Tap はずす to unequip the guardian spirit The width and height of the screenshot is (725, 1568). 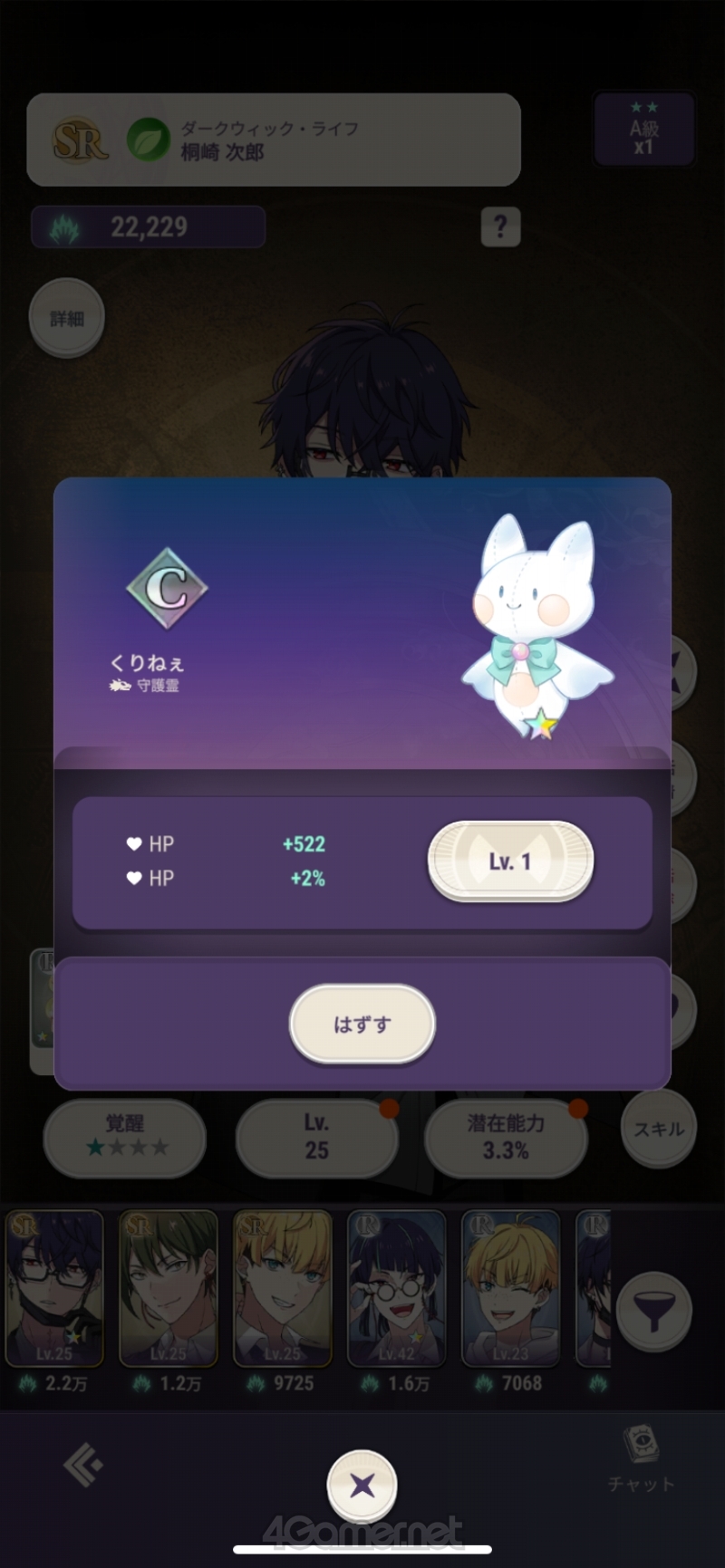(362, 1024)
